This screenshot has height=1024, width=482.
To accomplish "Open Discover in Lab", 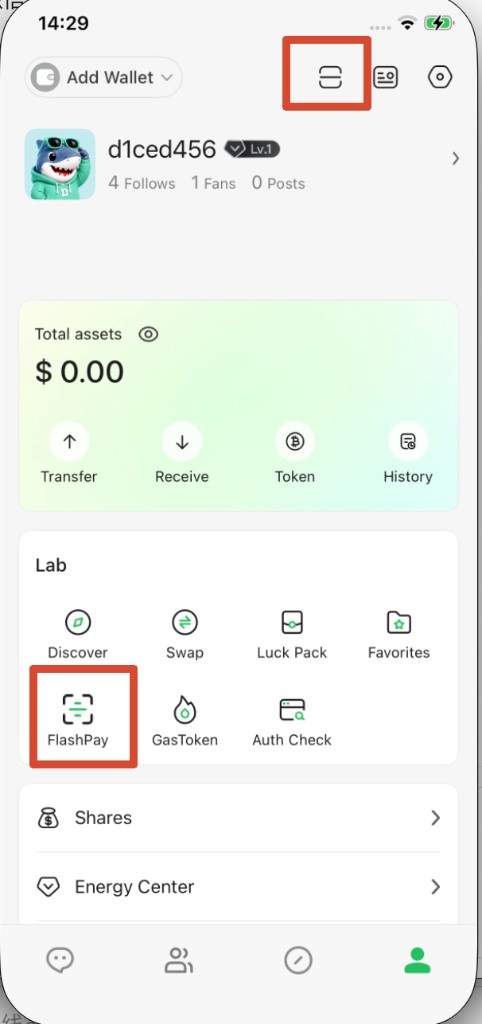I will tap(78, 634).
